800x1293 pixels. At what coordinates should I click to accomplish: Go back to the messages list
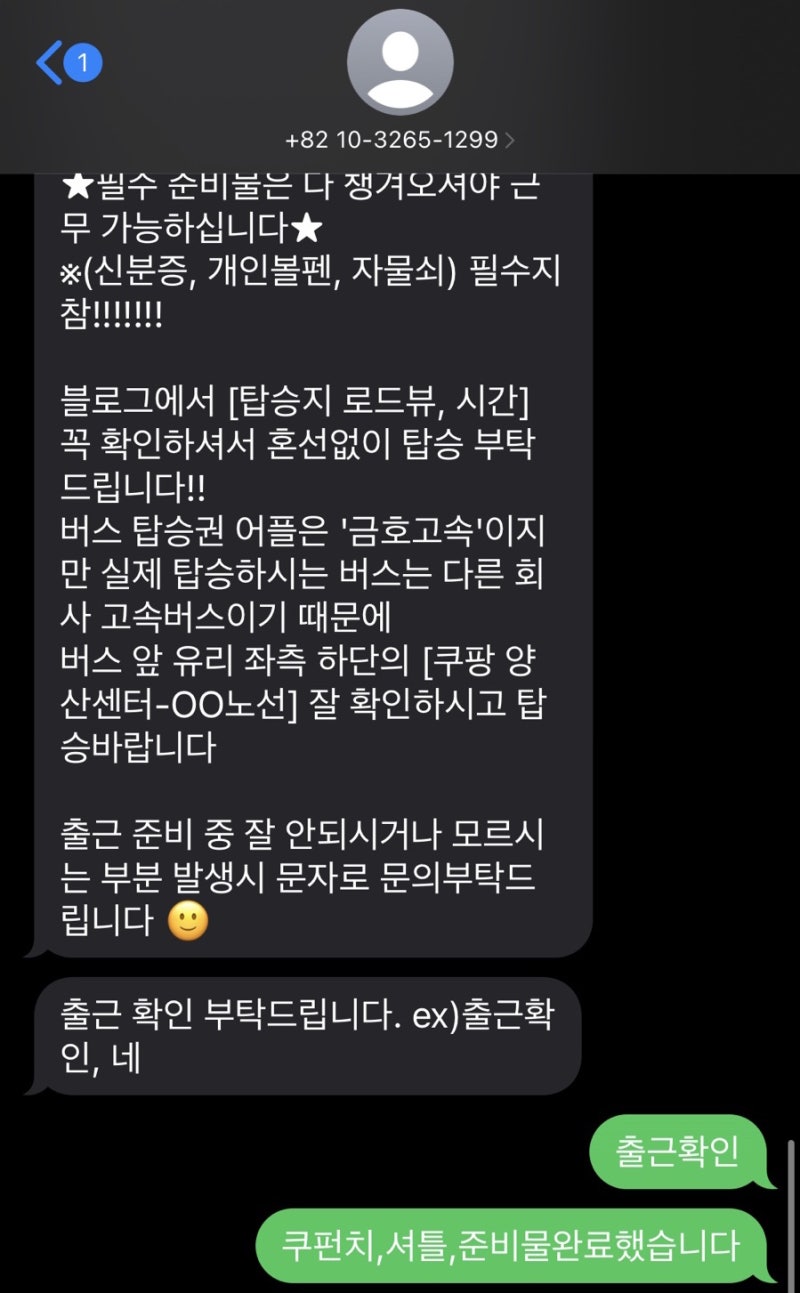click(x=52, y=63)
